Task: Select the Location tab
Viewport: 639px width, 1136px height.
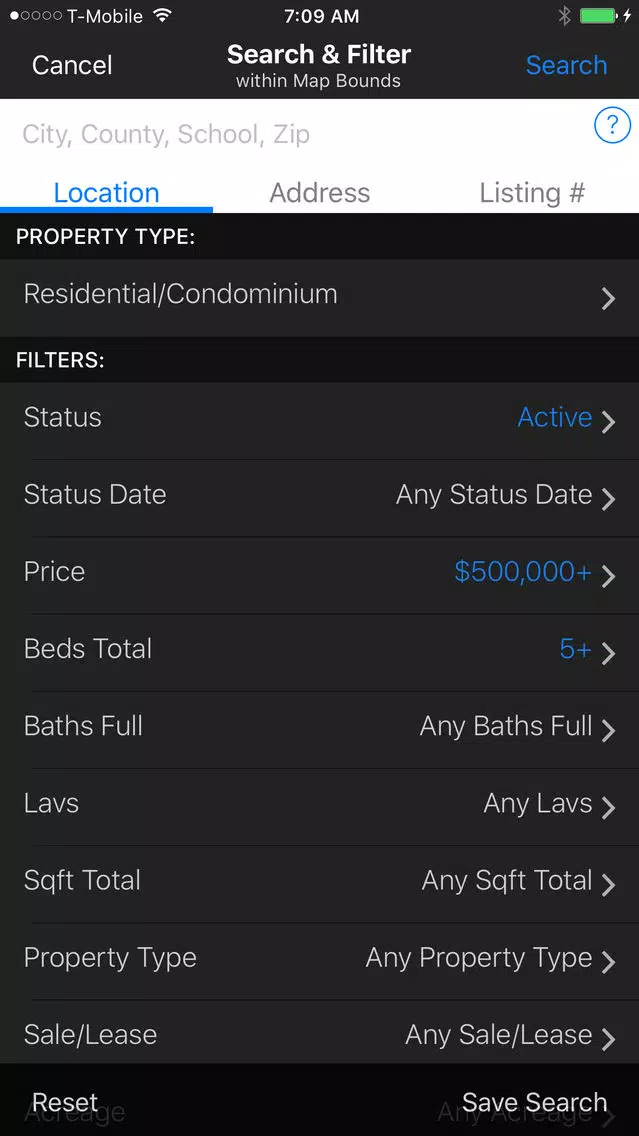Action: pos(106,193)
